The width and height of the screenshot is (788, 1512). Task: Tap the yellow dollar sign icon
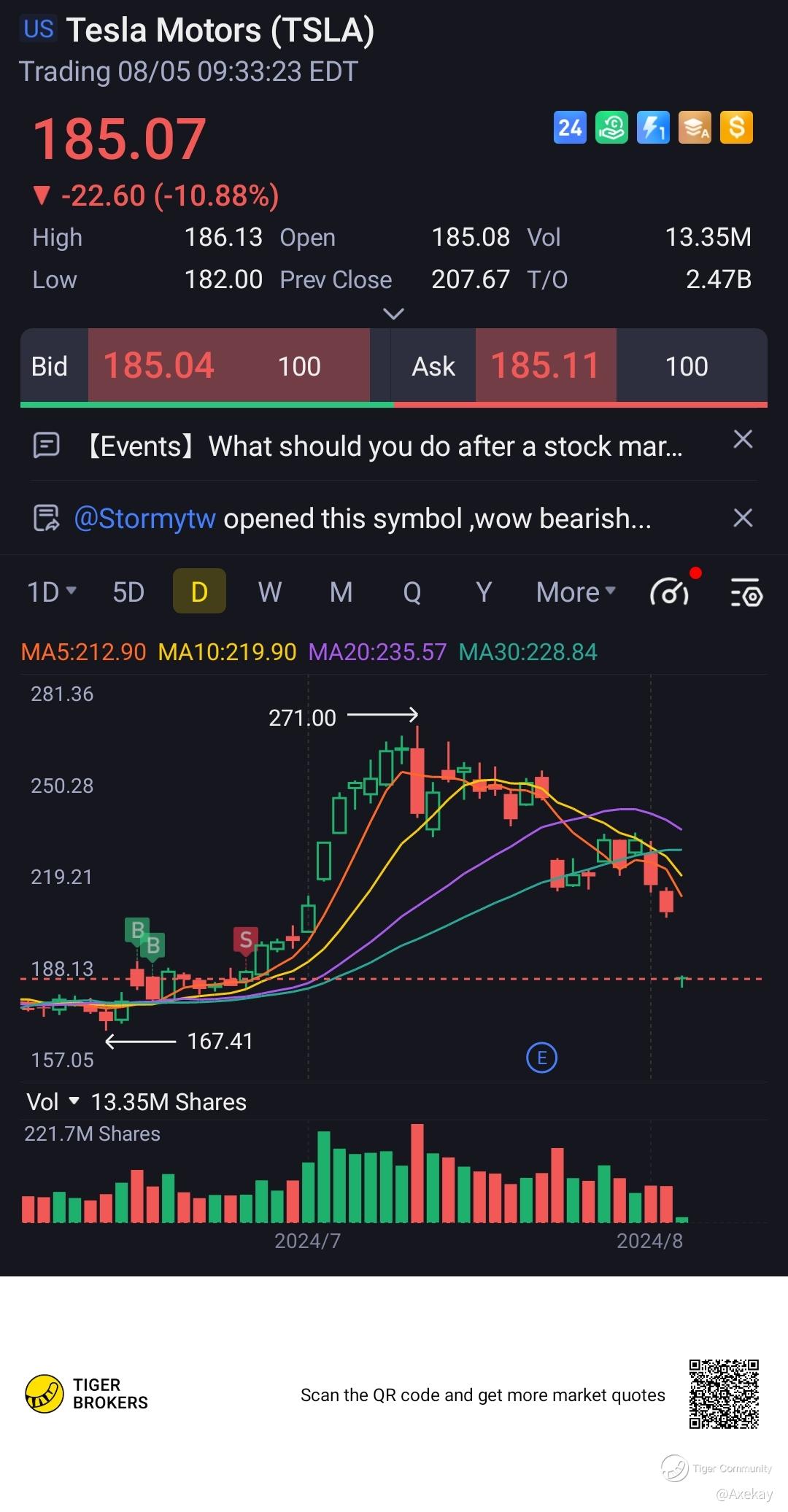click(736, 128)
